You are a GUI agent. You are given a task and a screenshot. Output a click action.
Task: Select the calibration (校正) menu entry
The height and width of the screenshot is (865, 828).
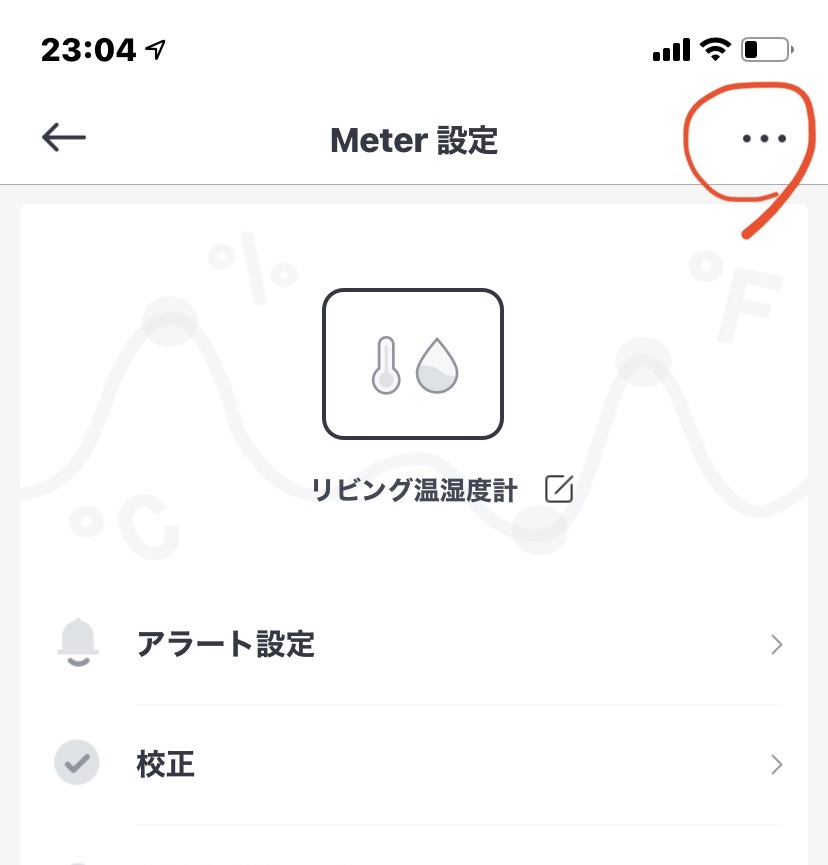[166, 764]
